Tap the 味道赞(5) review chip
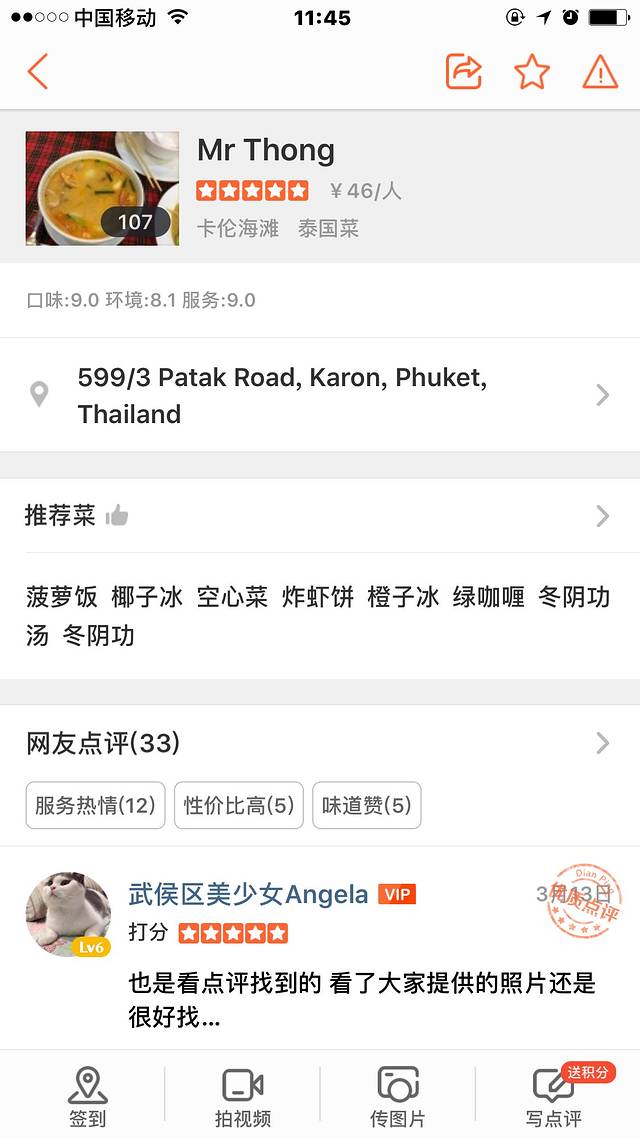 coord(367,805)
